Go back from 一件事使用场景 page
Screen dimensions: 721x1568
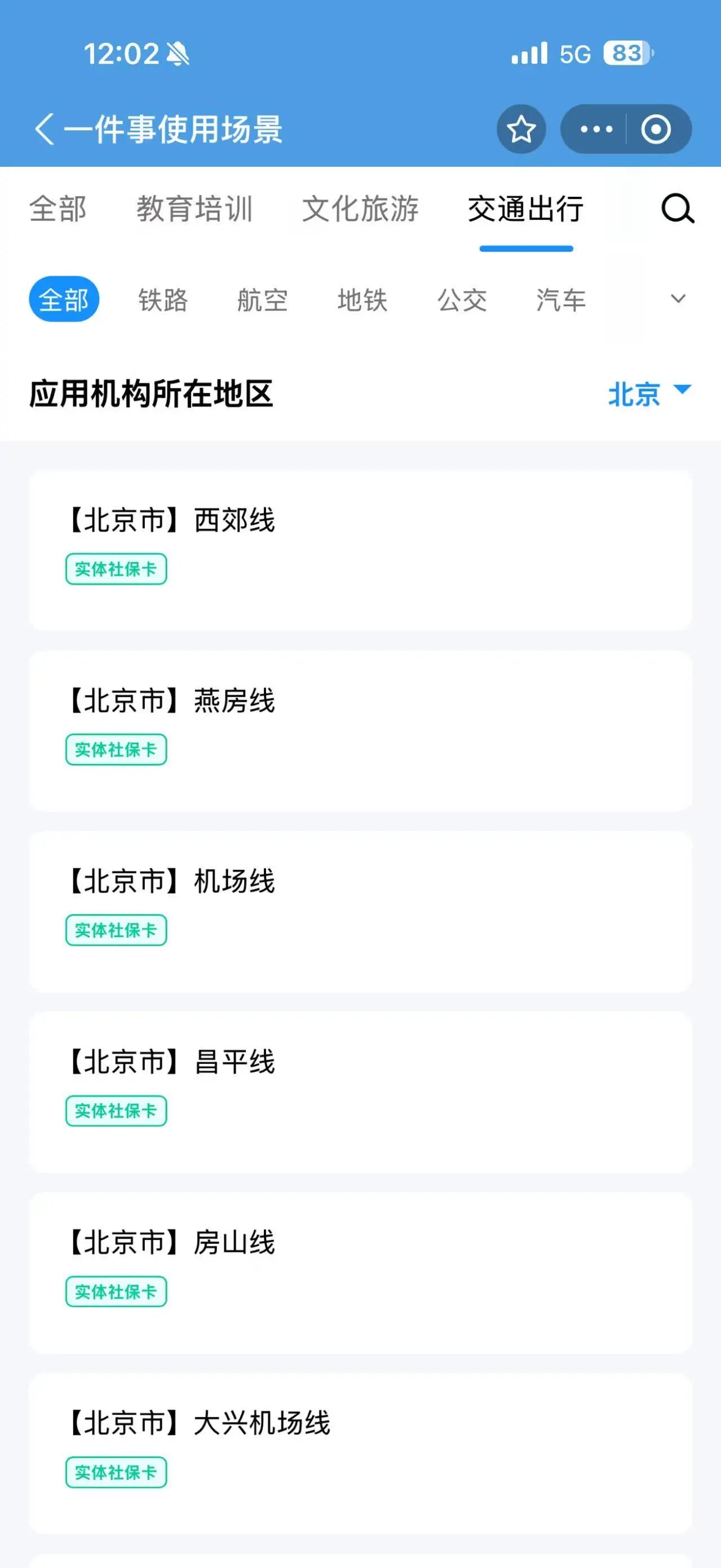point(45,129)
